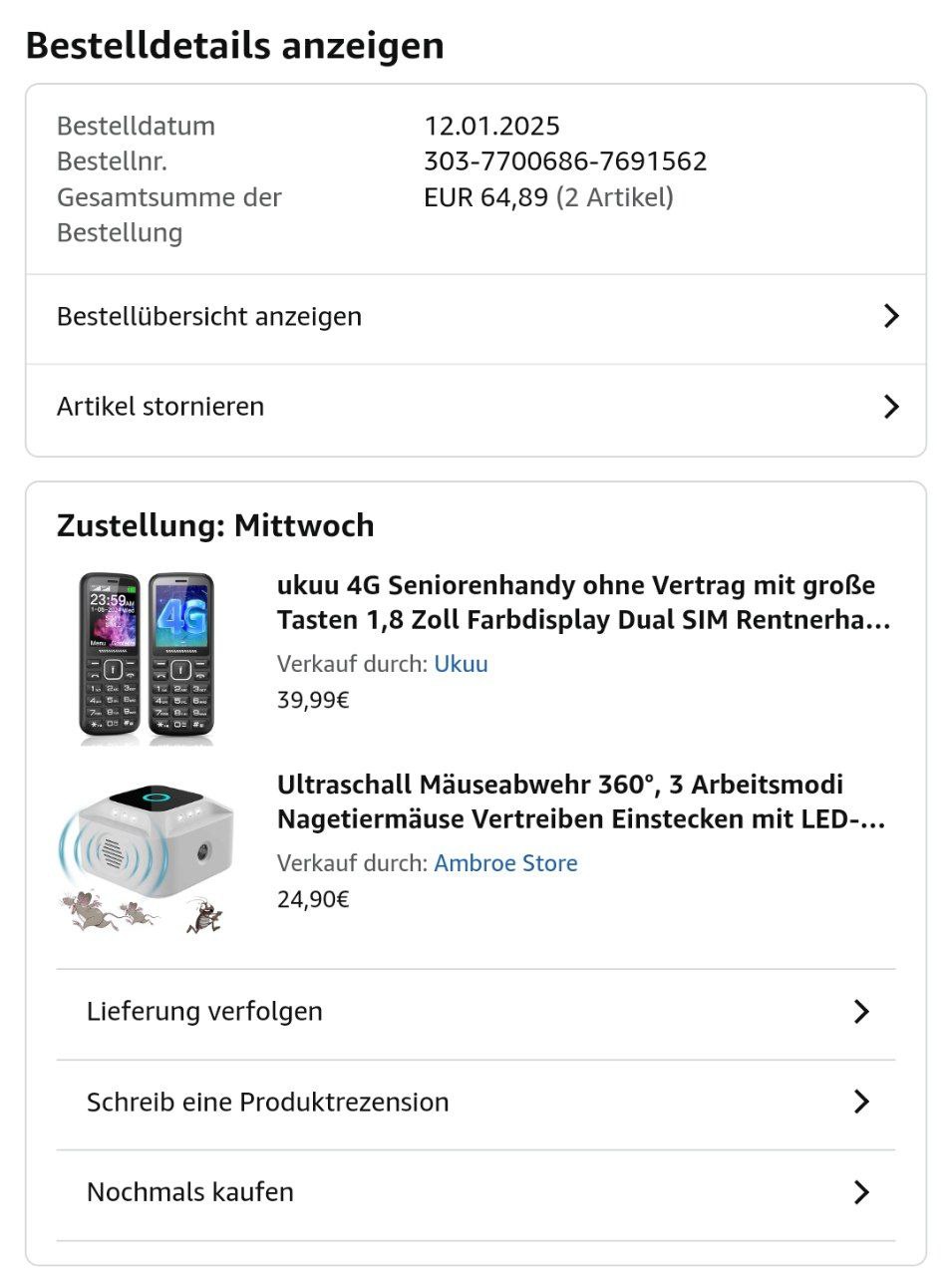Image resolution: width=952 pixels, height=1276 pixels.
Task: Open the ukuu 4G Seniorenhandy product title
Action: pos(583,602)
